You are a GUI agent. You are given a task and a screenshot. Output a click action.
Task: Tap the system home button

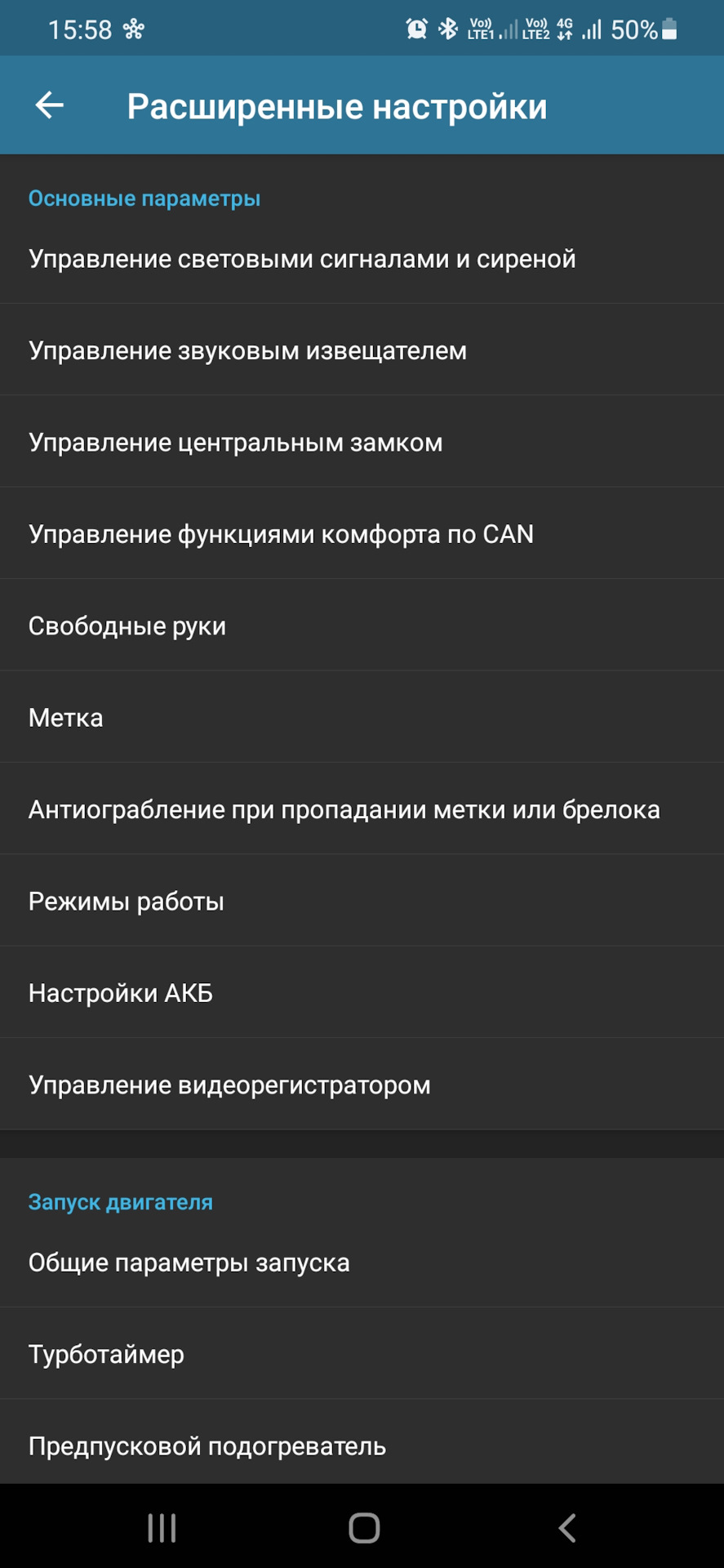click(x=364, y=1527)
